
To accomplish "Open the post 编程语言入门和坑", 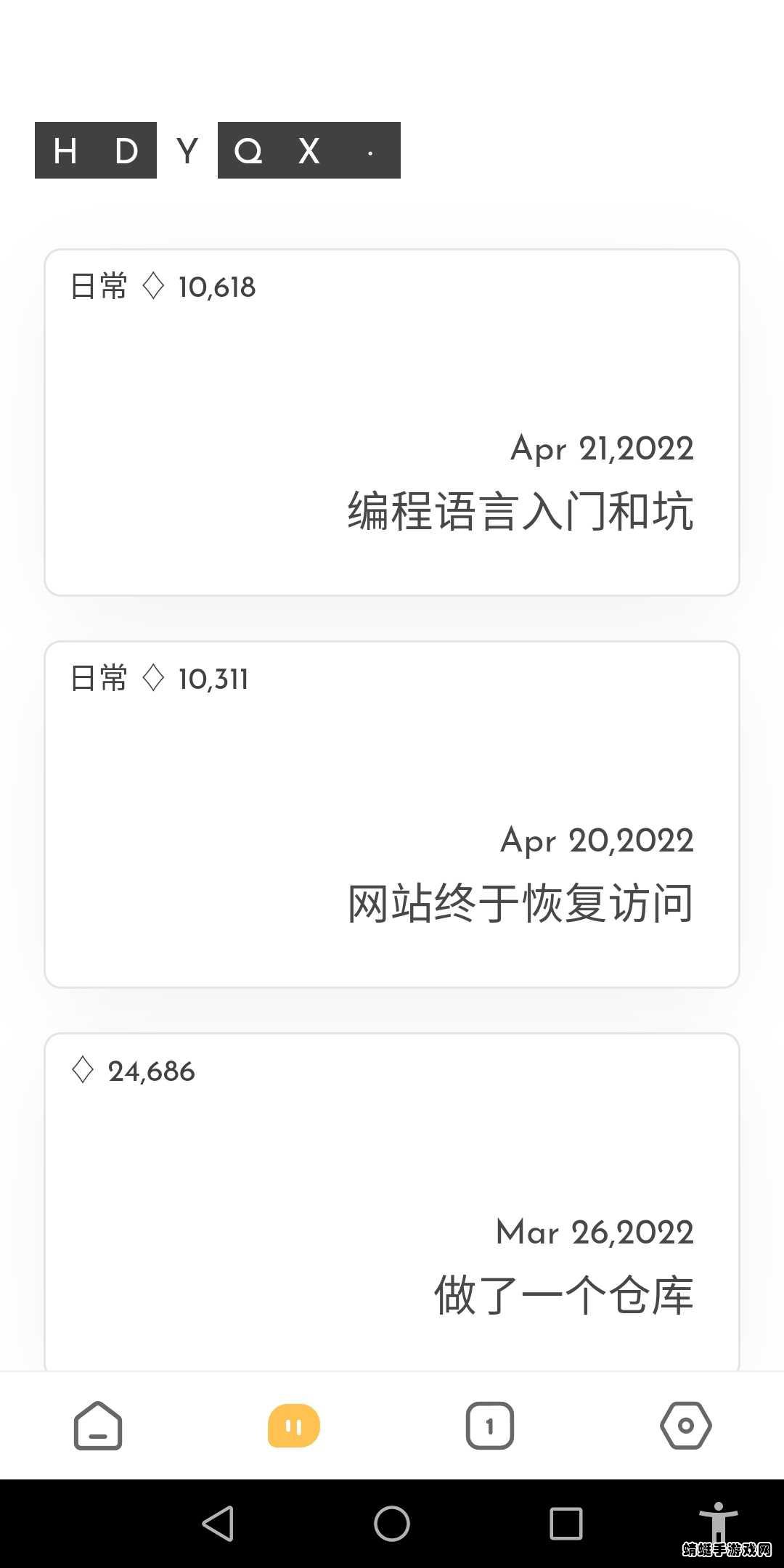I will pos(392,422).
